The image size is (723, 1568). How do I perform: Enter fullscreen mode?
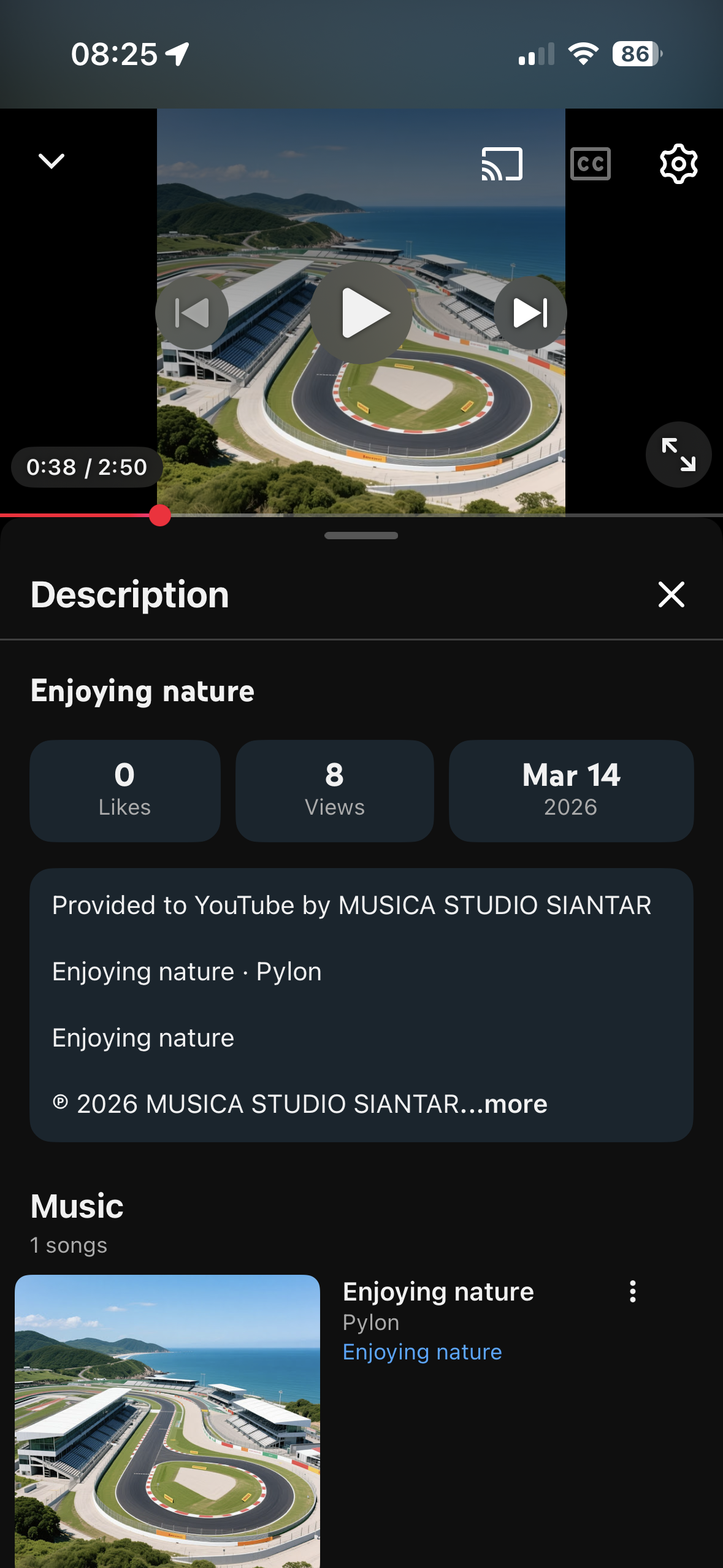[678, 455]
